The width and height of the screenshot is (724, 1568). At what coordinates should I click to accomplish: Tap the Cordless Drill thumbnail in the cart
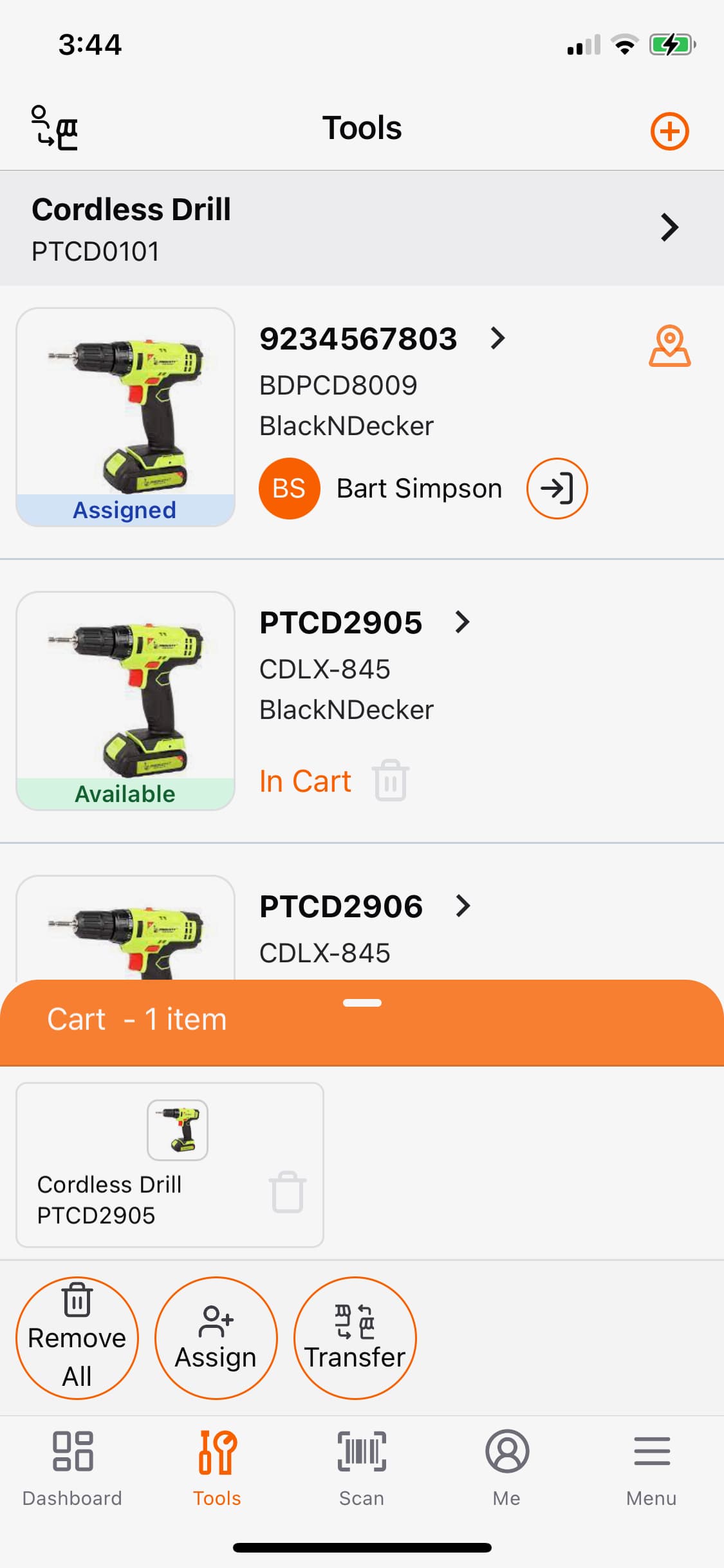click(177, 1130)
